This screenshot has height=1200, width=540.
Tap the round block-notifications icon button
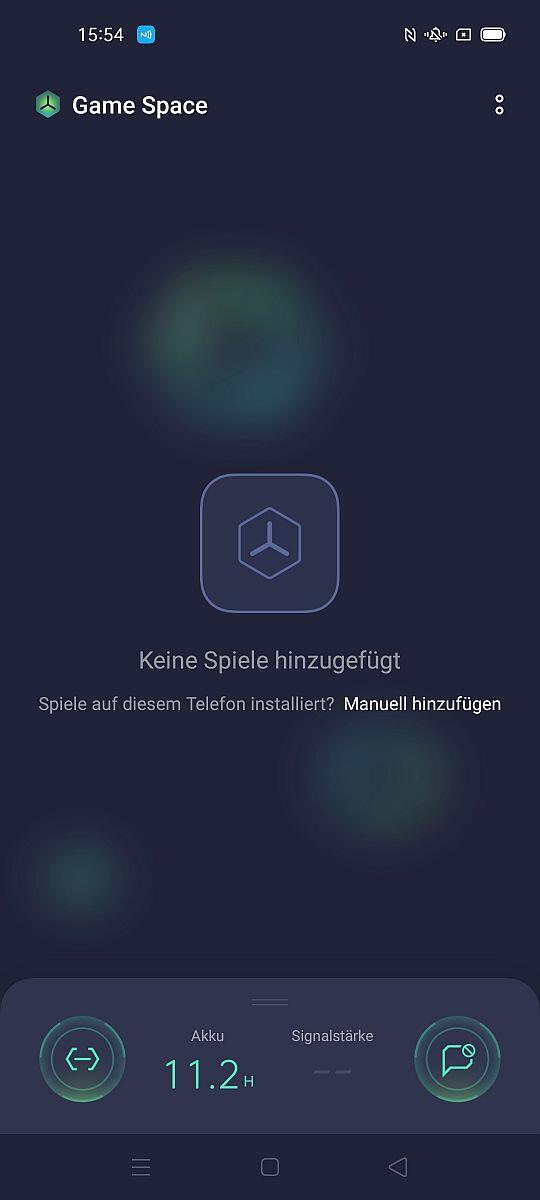coord(457,1060)
